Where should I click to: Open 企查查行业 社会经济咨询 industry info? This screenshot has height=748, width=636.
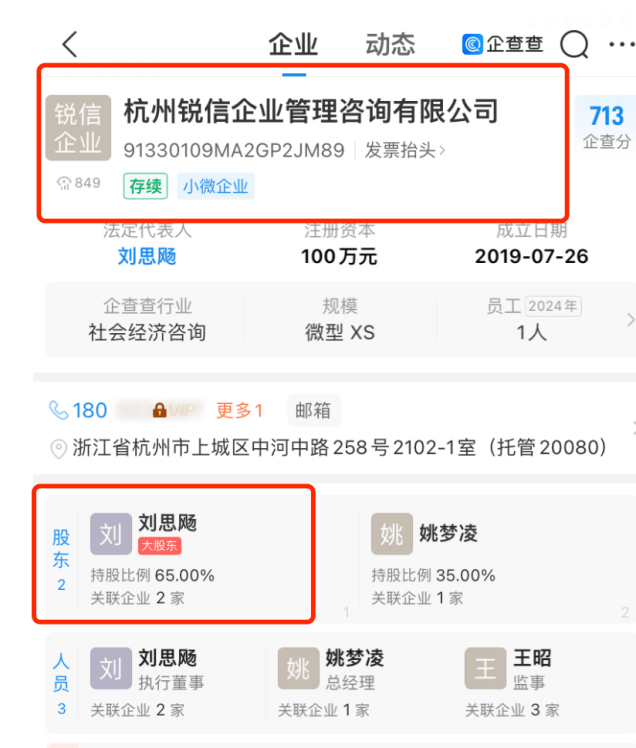[147, 320]
